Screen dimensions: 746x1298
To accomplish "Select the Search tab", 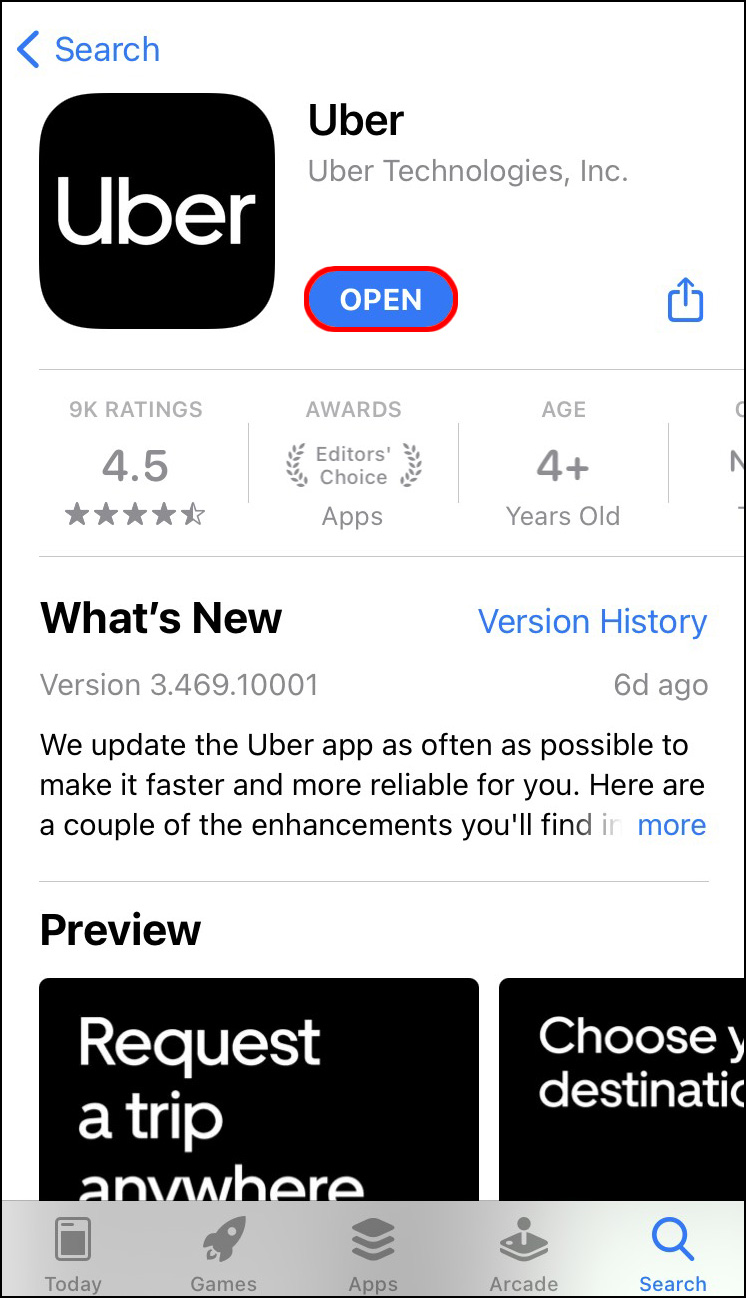I will coord(672,1254).
